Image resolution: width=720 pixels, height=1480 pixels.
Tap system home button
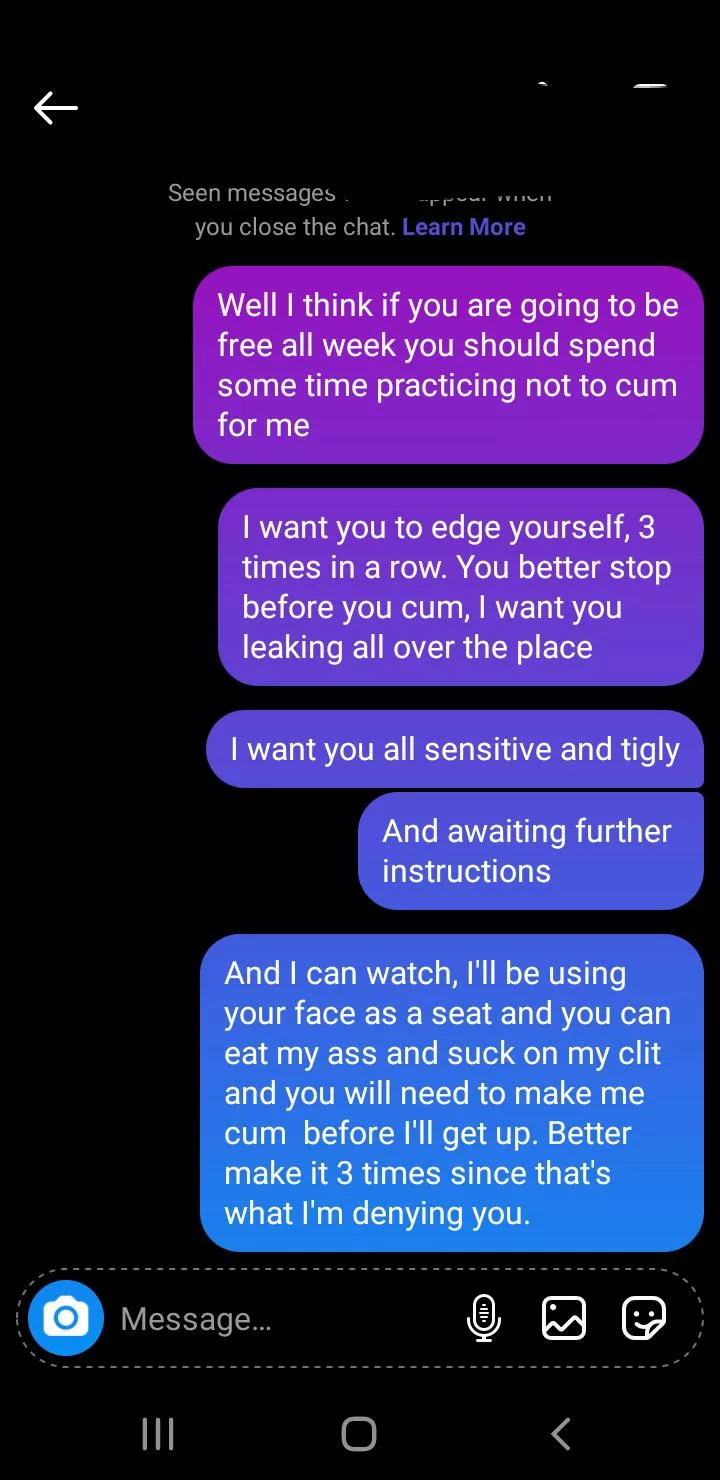pyautogui.click(x=359, y=1434)
